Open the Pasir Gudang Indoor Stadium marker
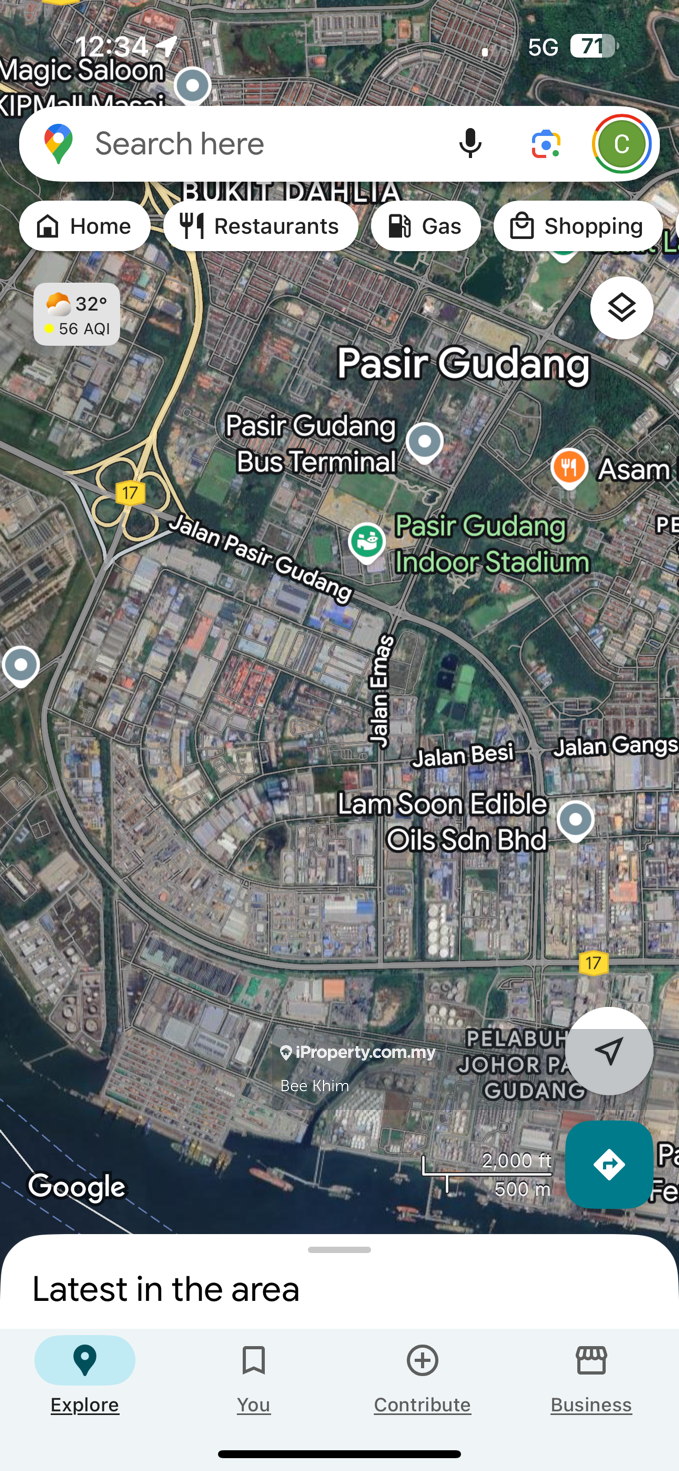Image resolution: width=679 pixels, height=1471 pixels. pyautogui.click(x=367, y=542)
